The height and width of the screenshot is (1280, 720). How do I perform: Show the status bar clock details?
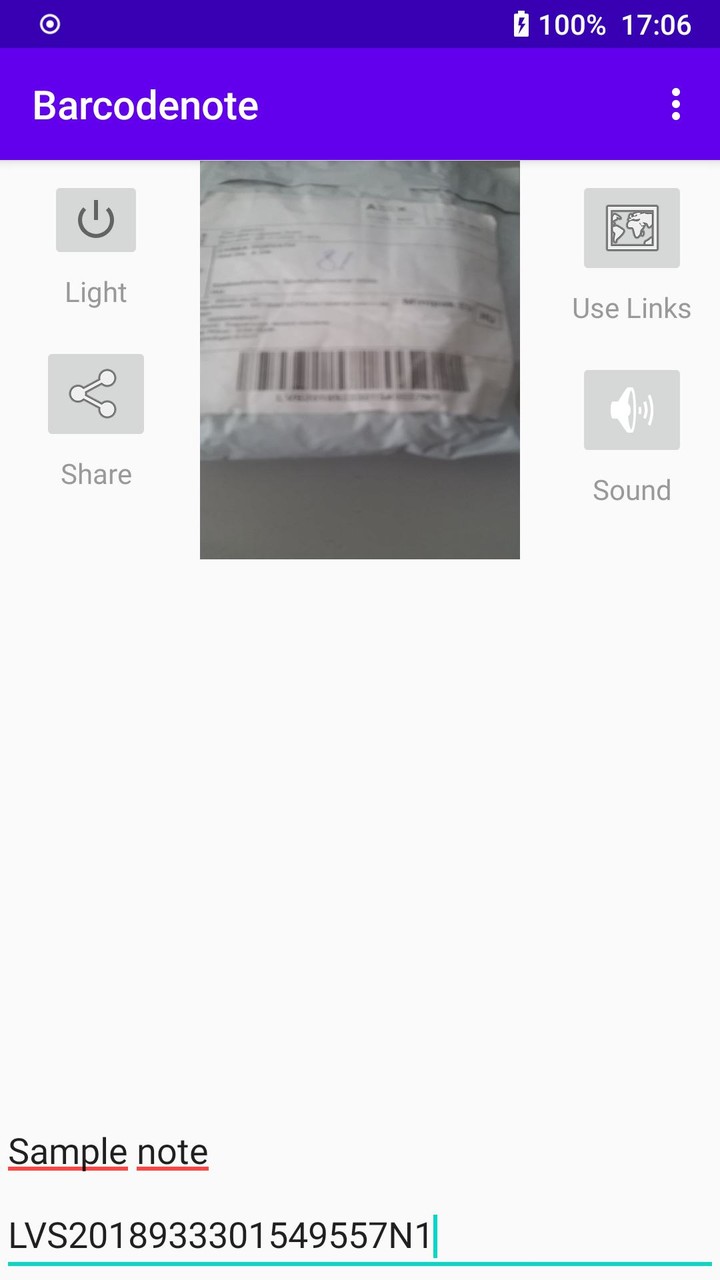click(655, 24)
